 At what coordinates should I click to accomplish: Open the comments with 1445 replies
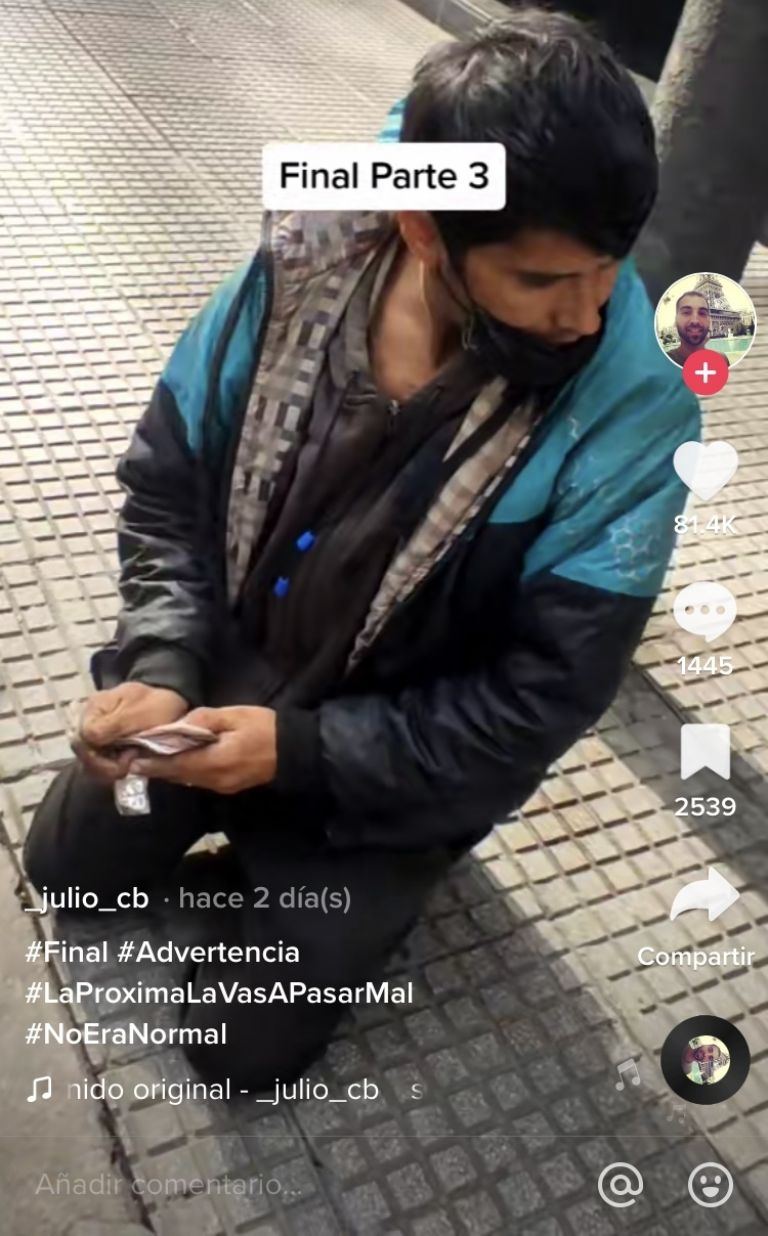705,611
